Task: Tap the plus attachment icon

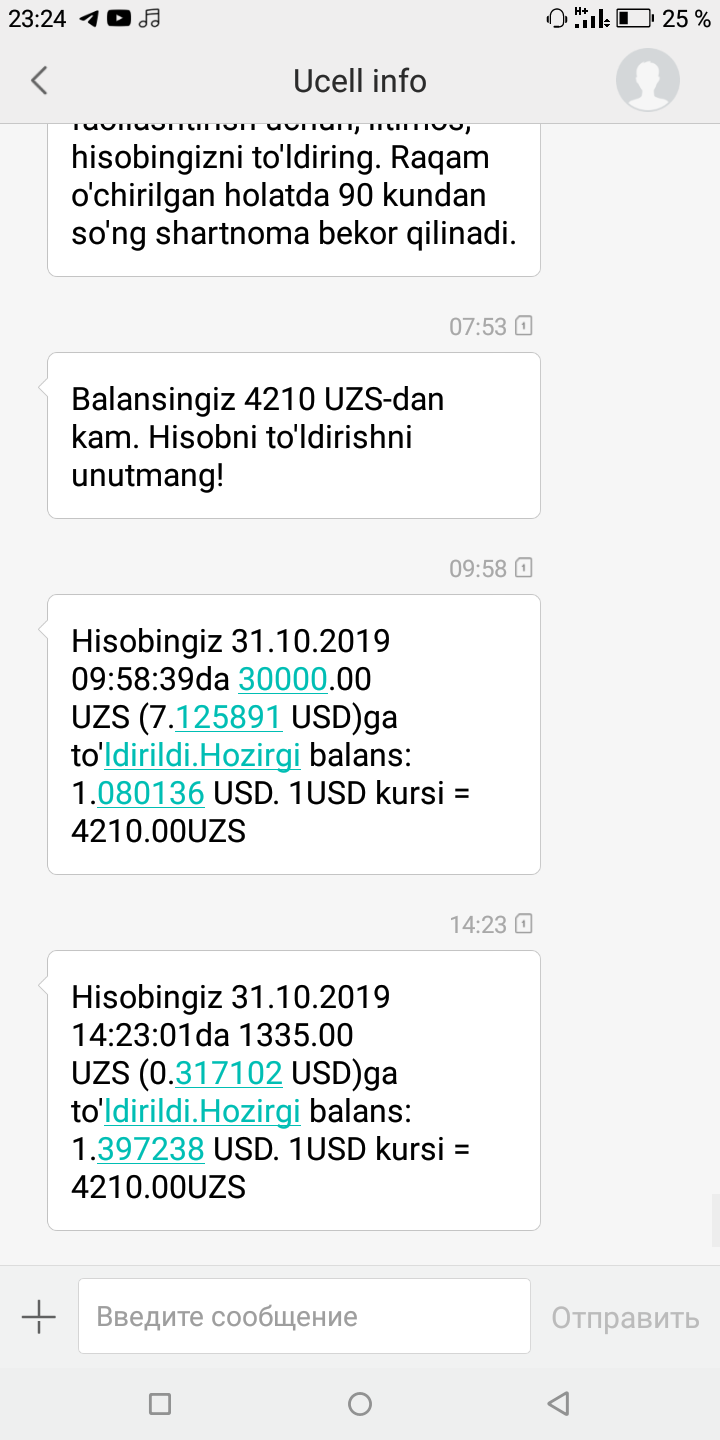Action: pyautogui.click(x=39, y=1316)
